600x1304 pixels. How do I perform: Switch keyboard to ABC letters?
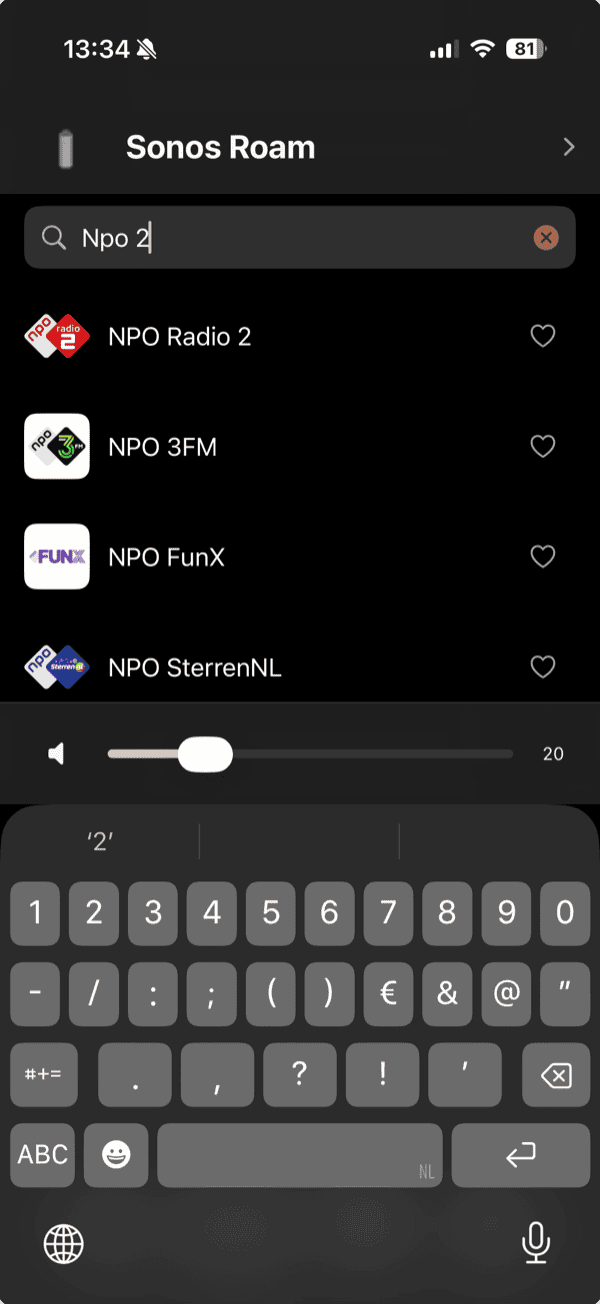tap(43, 1155)
